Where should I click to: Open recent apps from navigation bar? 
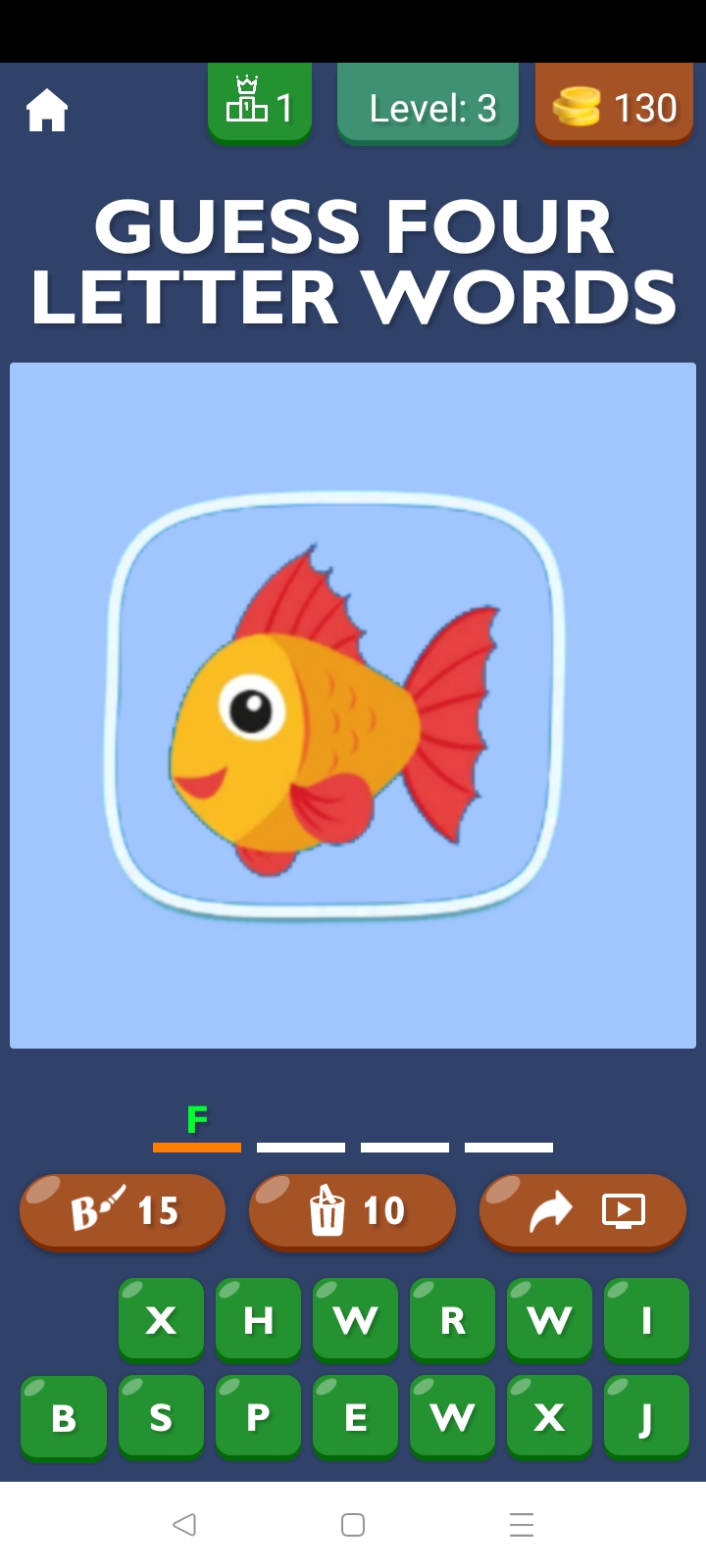point(522,1524)
